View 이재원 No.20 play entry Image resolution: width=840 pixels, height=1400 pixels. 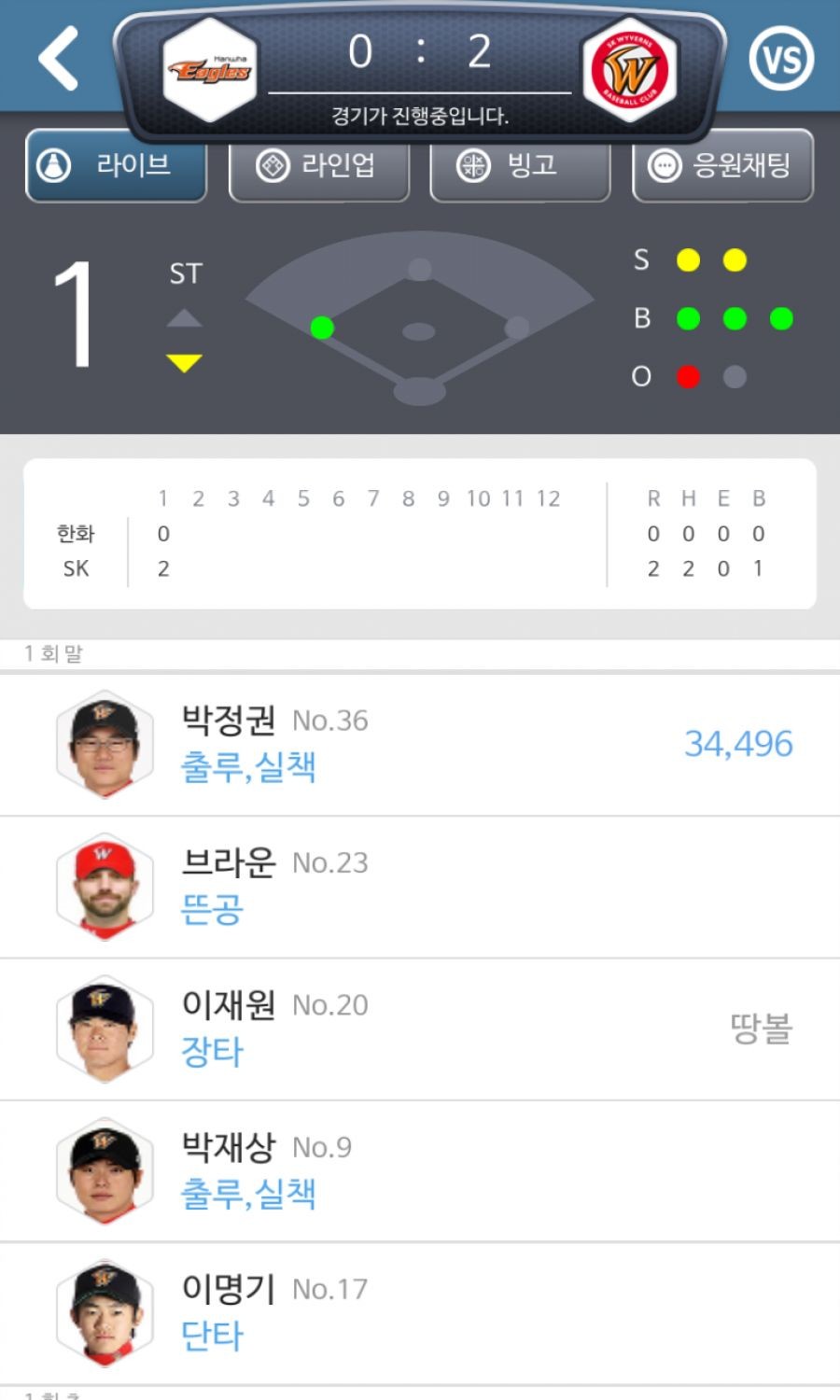420,1029
